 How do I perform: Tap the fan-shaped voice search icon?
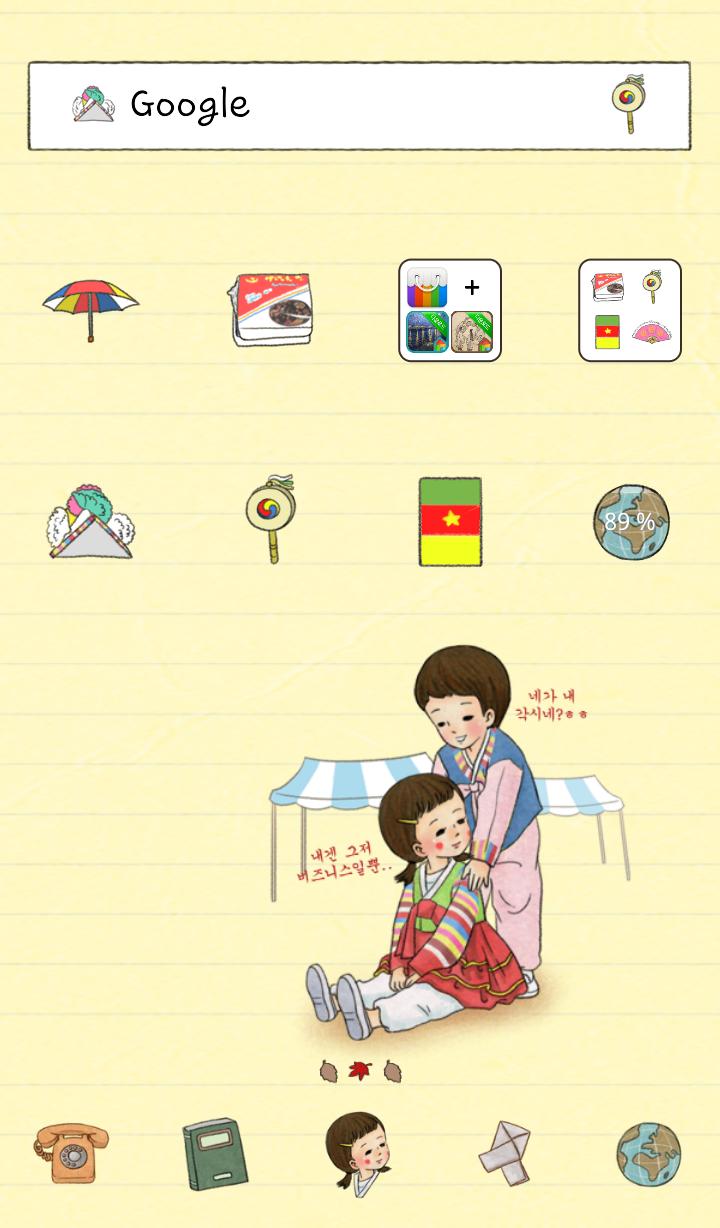(x=628, y=105)
